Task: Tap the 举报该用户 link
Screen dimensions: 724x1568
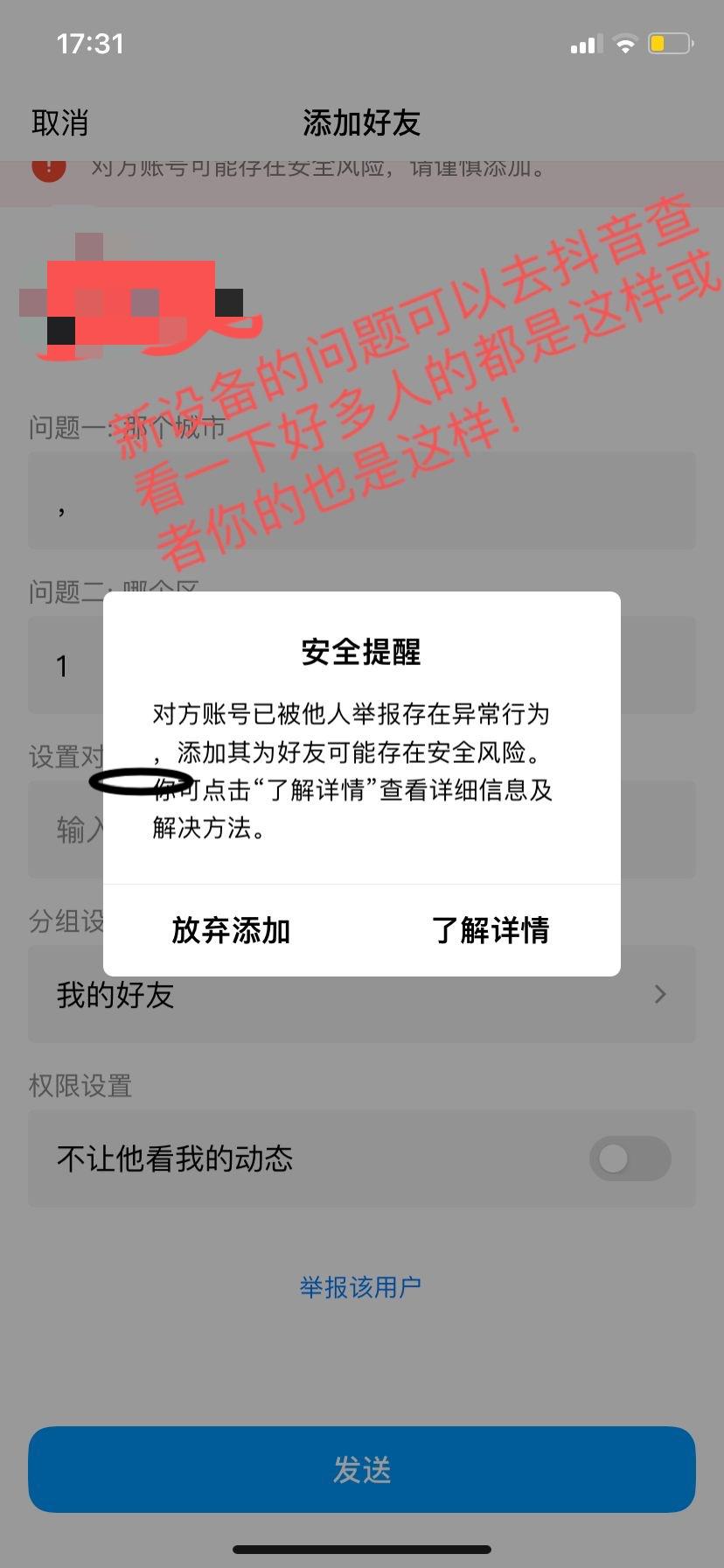Action: tap(360, 1287)
